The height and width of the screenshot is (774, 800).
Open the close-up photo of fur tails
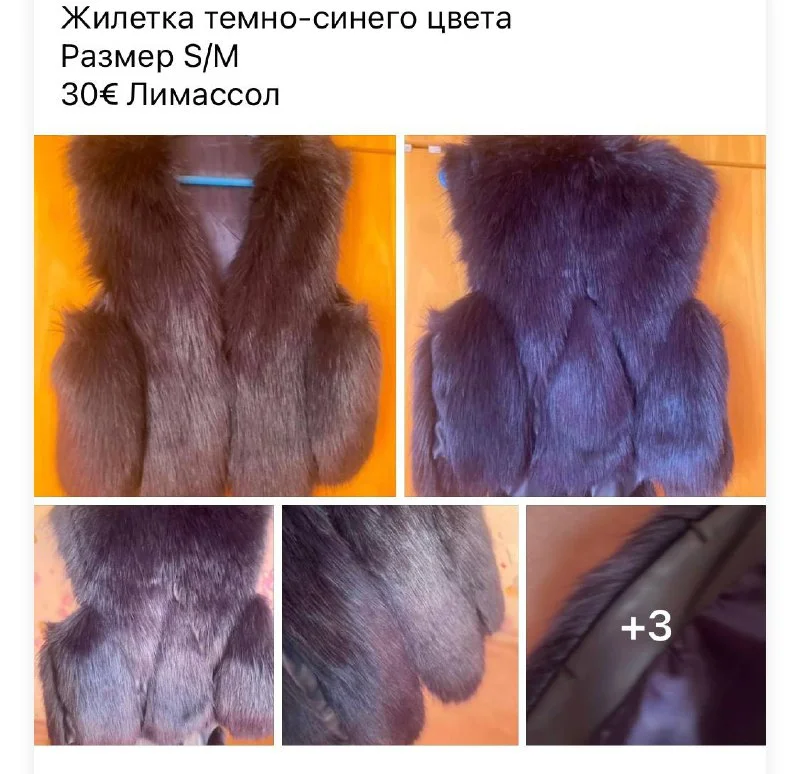tap(400, 625)
